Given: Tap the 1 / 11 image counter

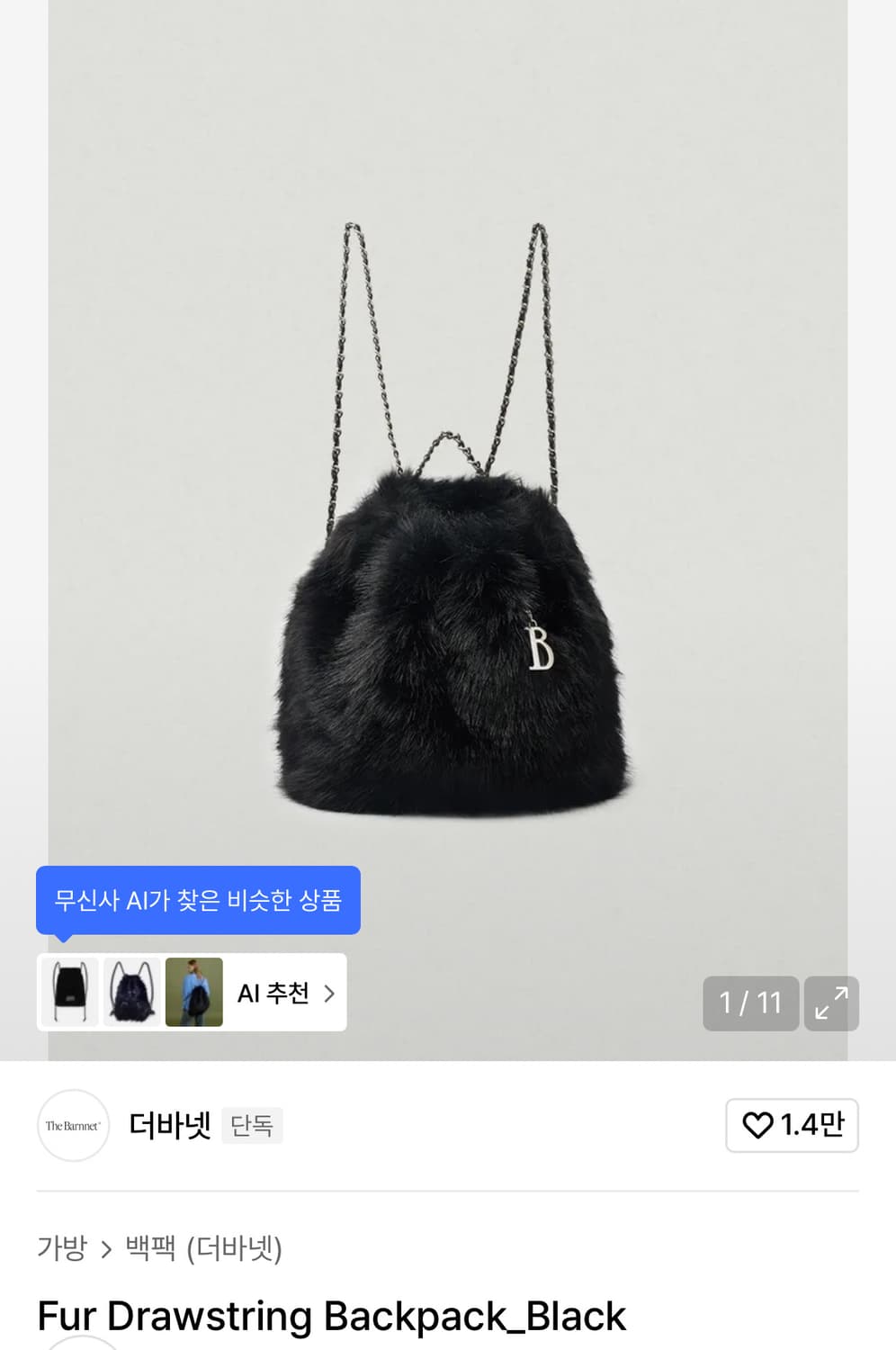Looking at the screenshot, I should [x=750, y=1003].
